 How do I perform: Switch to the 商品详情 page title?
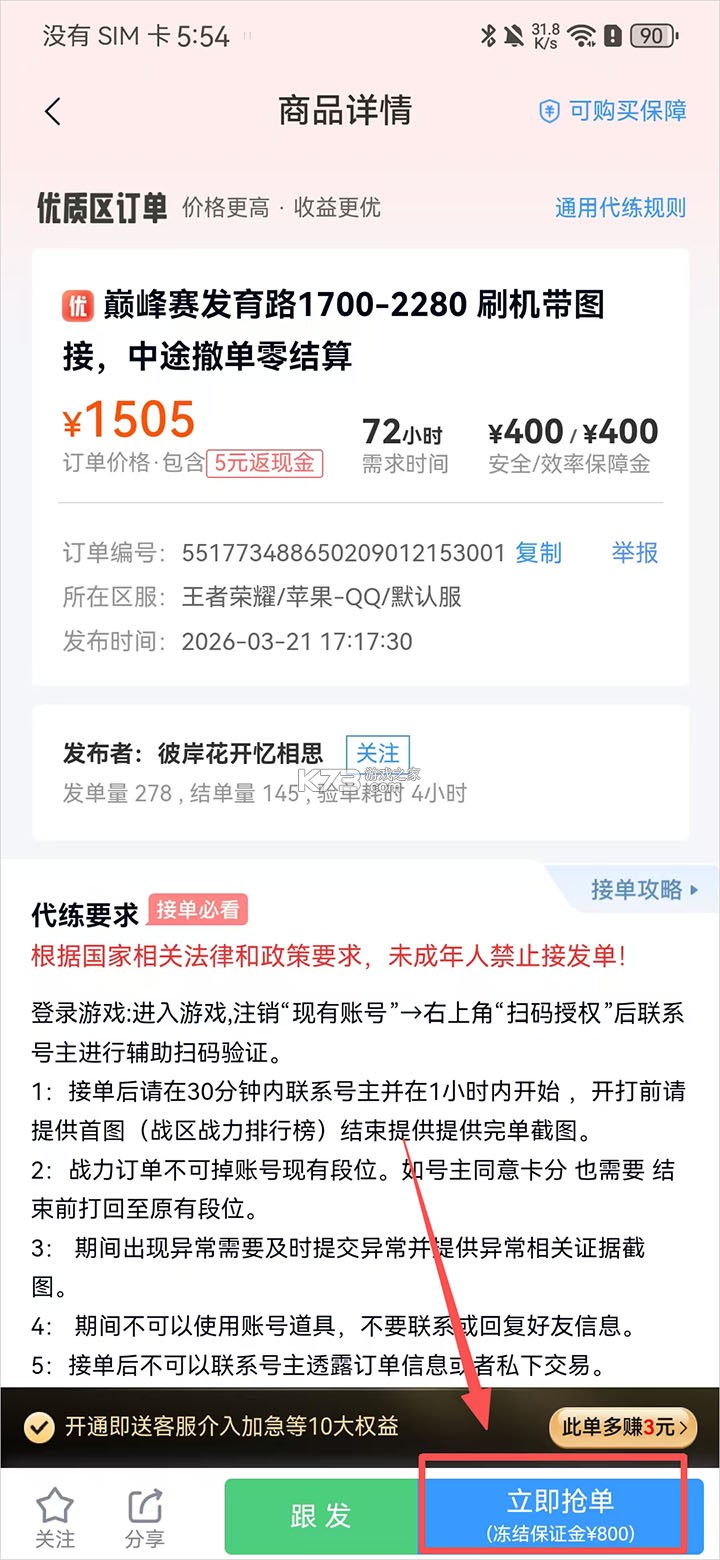346,111
